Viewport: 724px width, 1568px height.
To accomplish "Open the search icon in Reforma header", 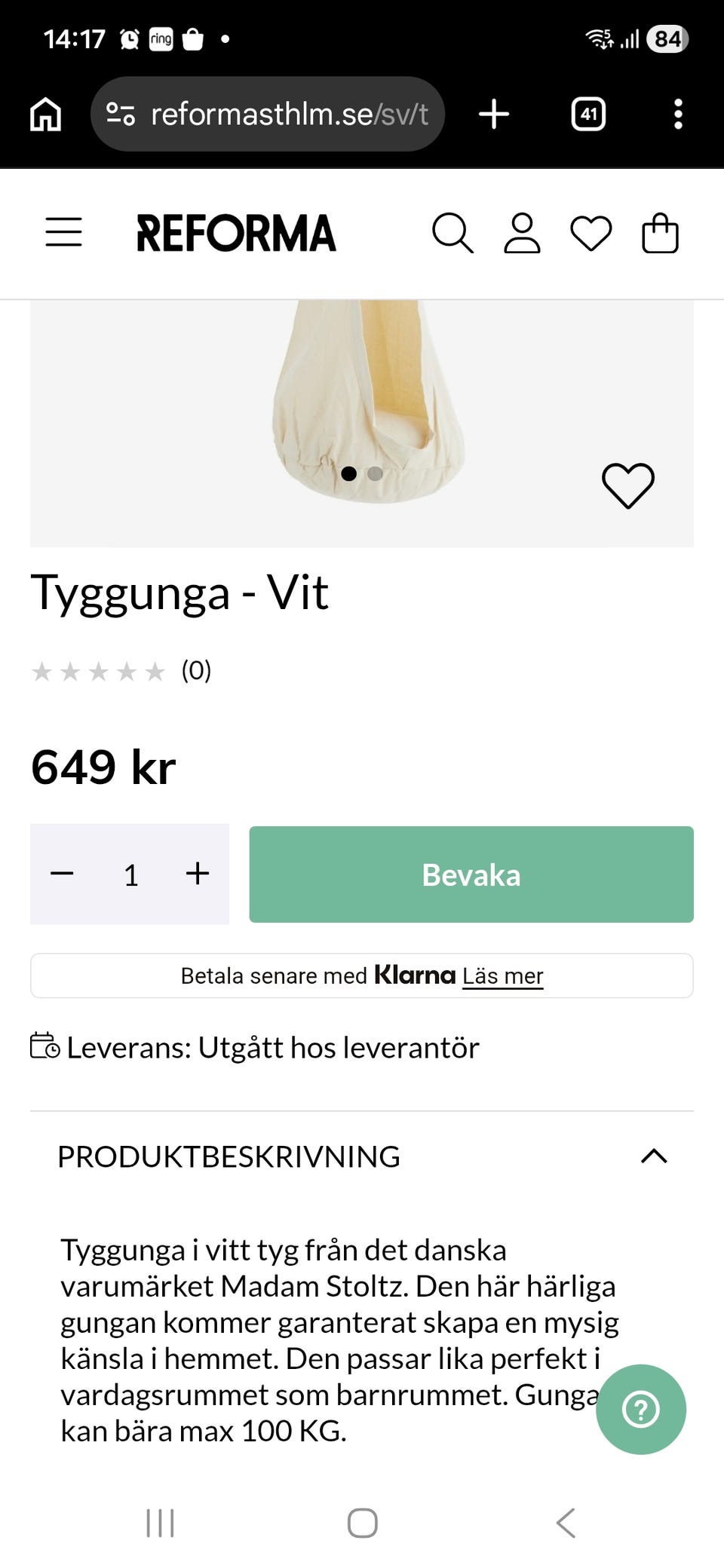I will (x=452, y=233).
